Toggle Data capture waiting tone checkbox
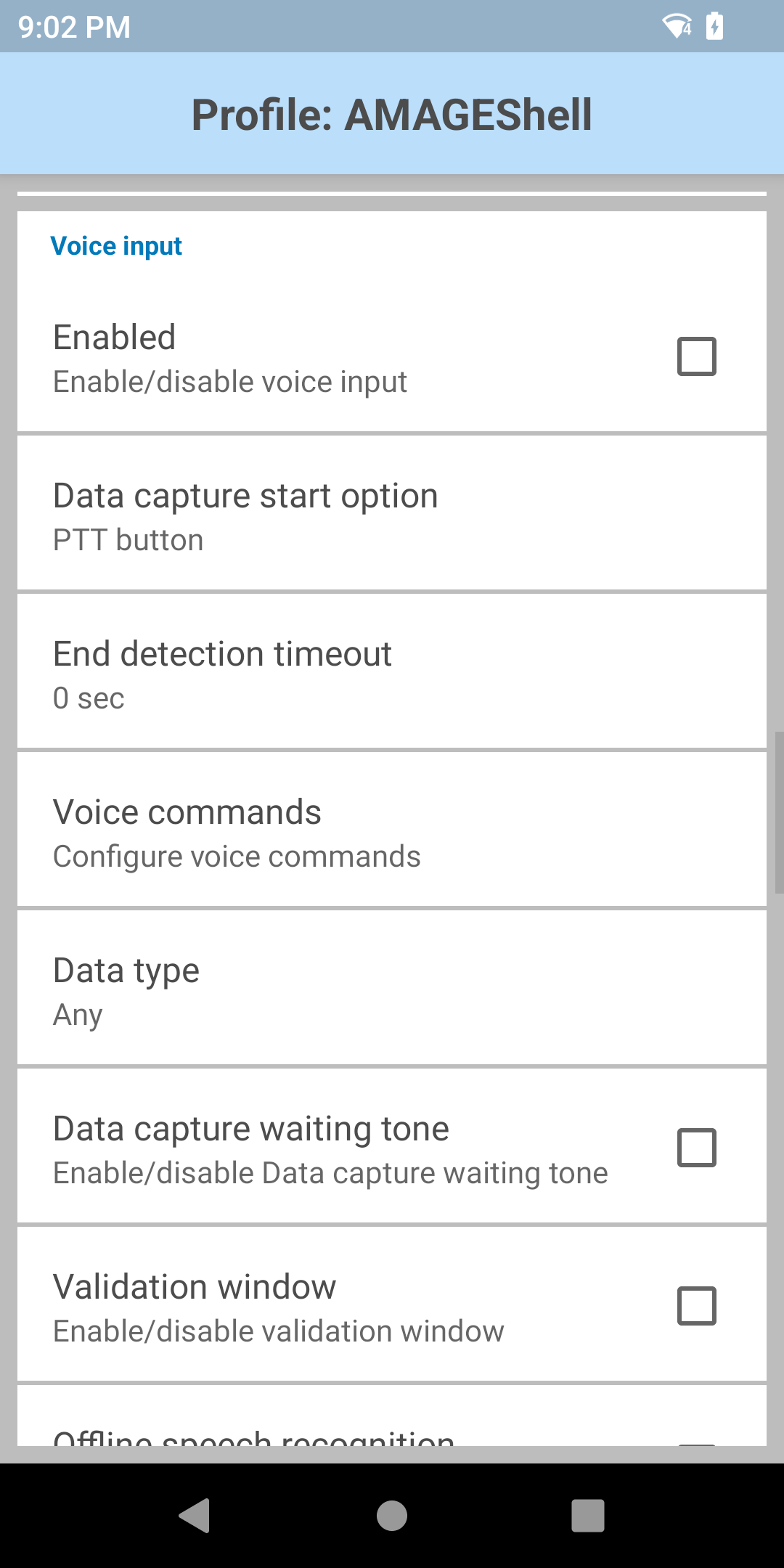Screen dimensions: 784x1568 pyautogui.click(x=696, y=1148)
